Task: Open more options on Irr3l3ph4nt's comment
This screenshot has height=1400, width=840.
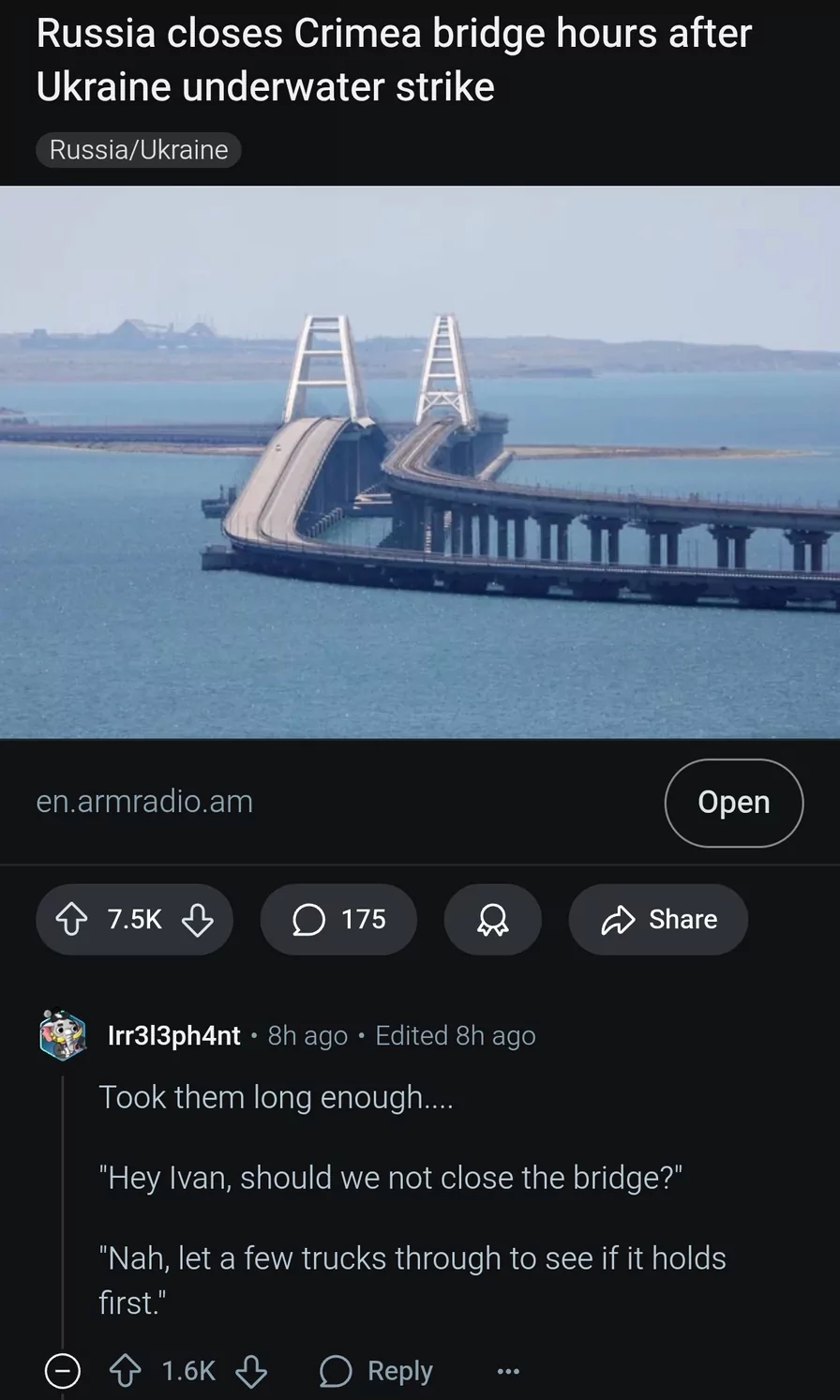Action: point(508,1372)
